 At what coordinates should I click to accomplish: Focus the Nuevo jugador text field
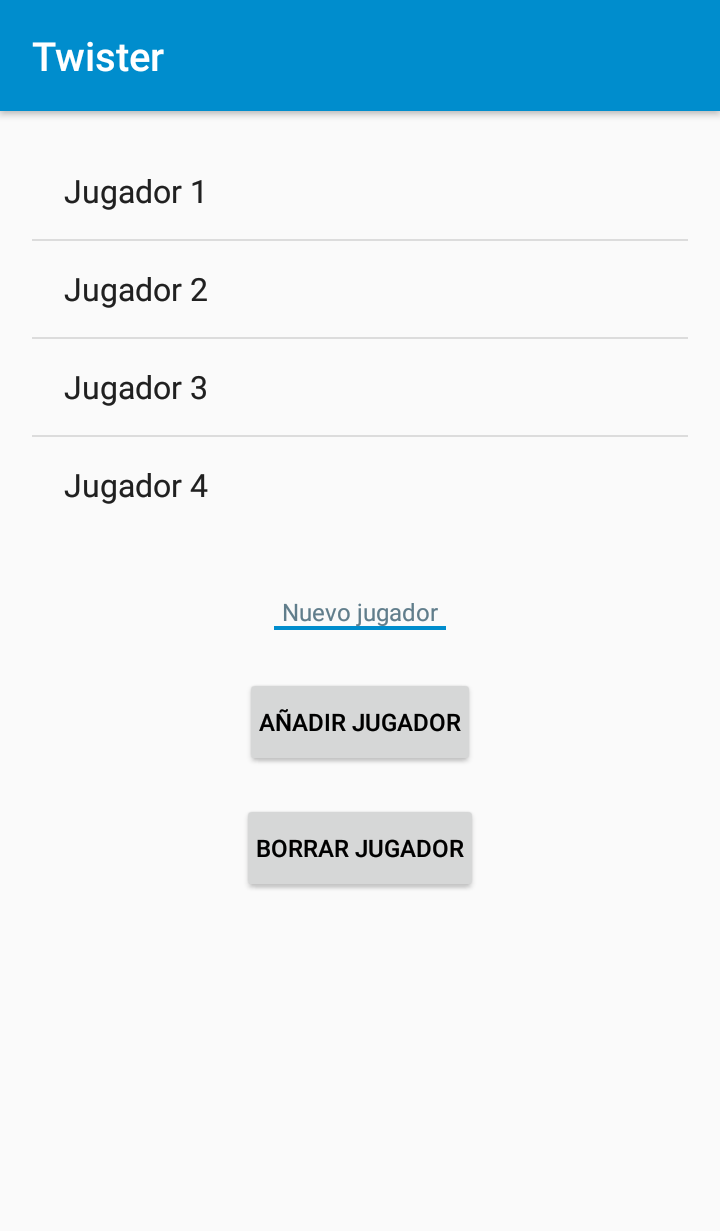click(360, 612)
